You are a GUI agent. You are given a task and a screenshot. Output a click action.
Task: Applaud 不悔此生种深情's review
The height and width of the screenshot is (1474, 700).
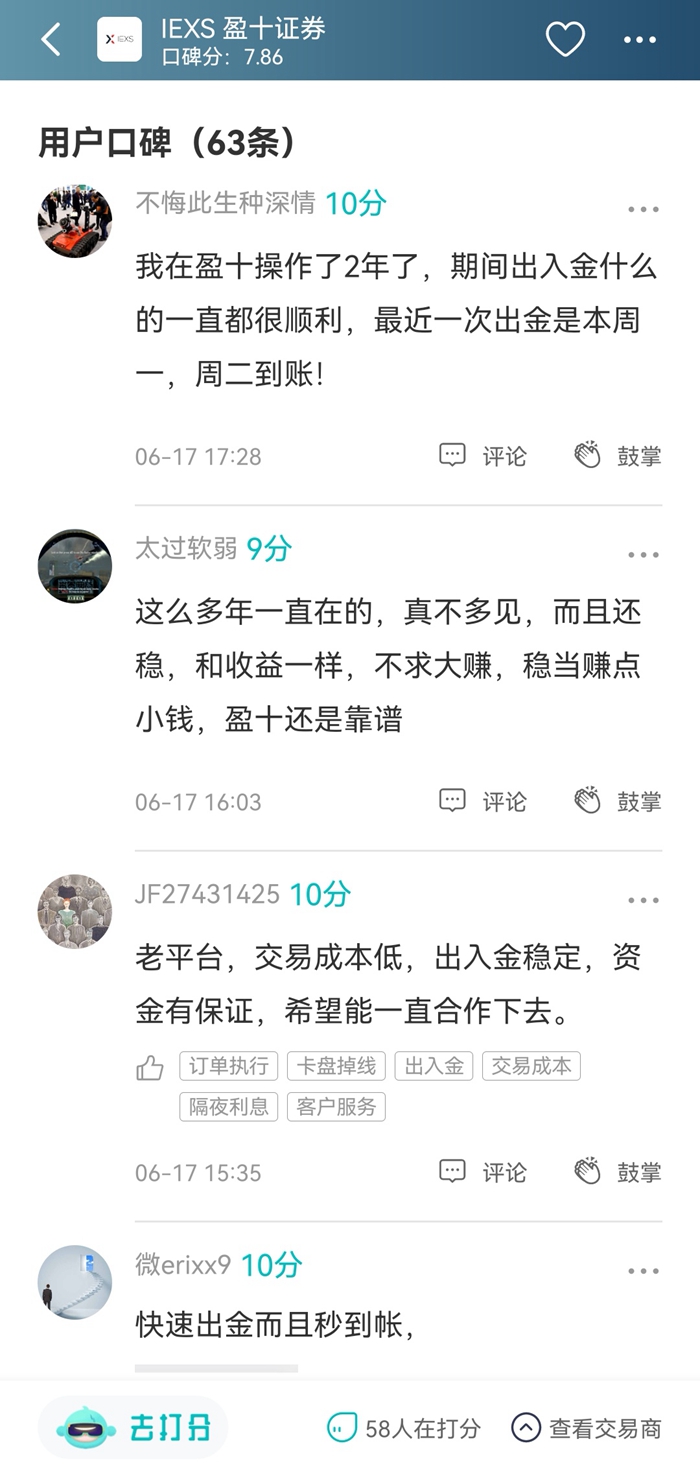tap(618, 456)
